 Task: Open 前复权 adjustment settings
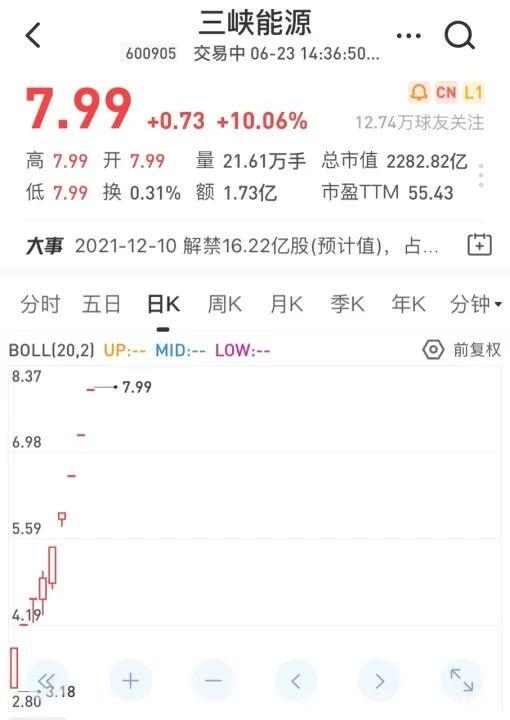[461, 350]
